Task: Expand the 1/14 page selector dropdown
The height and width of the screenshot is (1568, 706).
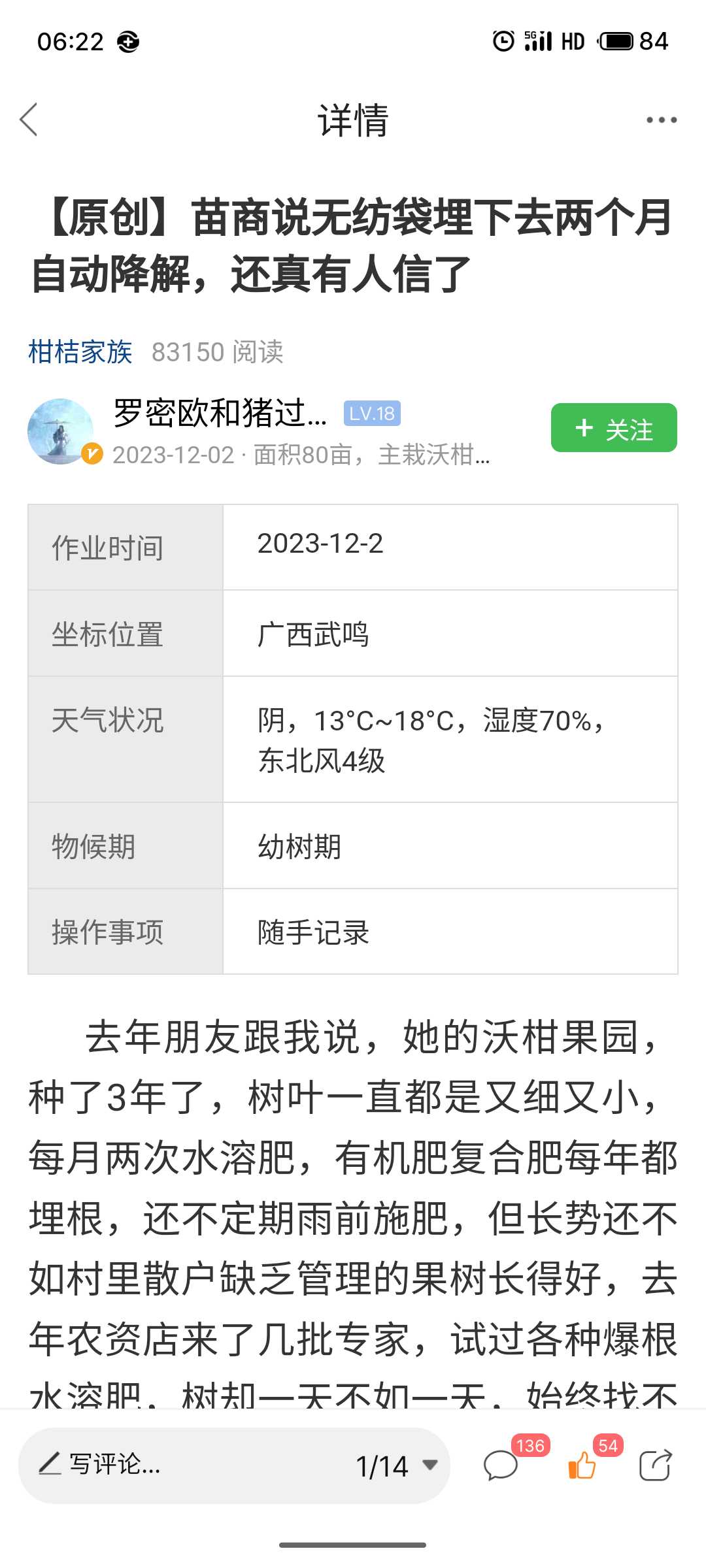Action: point(396,1466)
